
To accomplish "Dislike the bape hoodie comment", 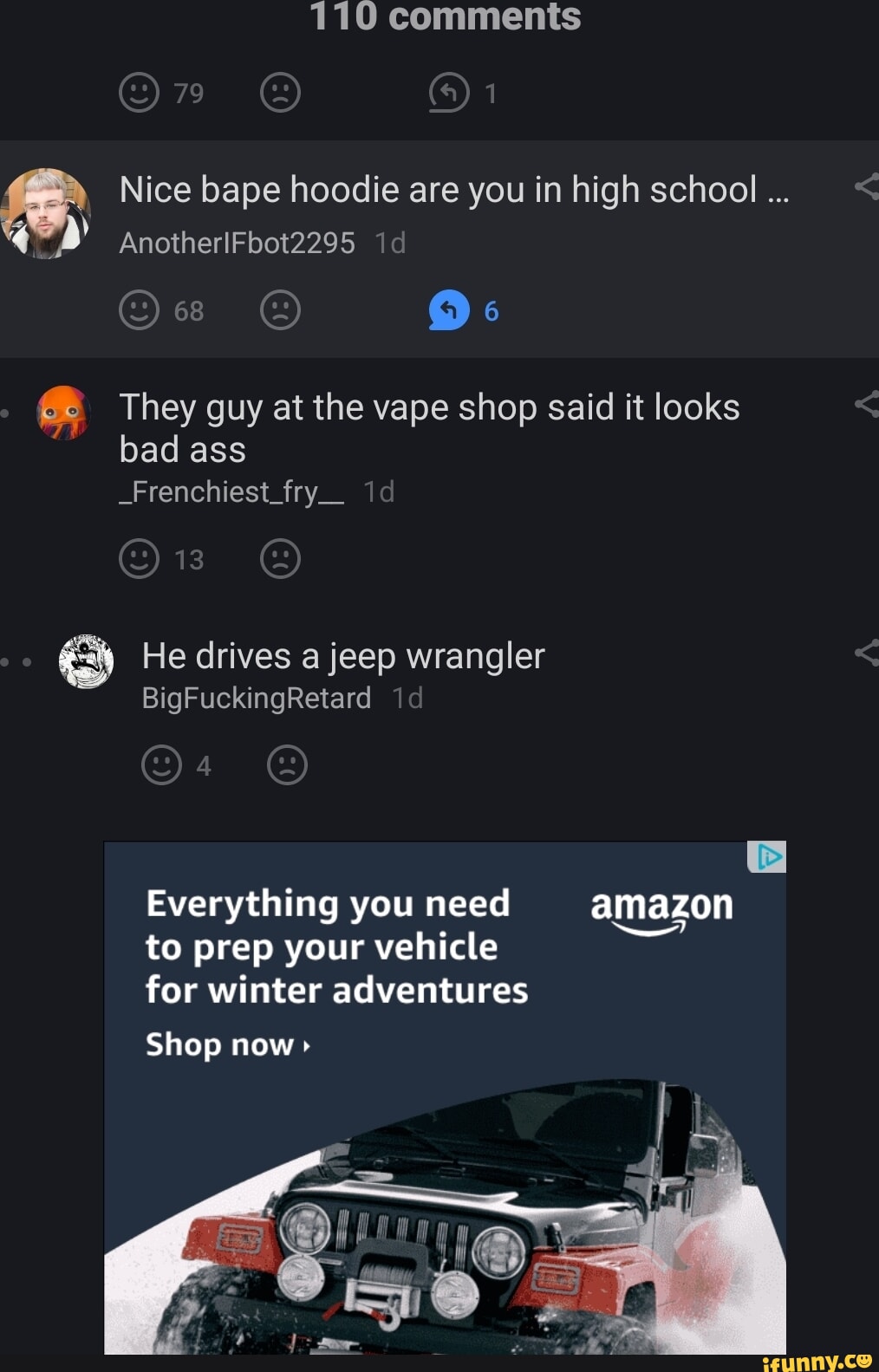I will (x=280, y=310).
